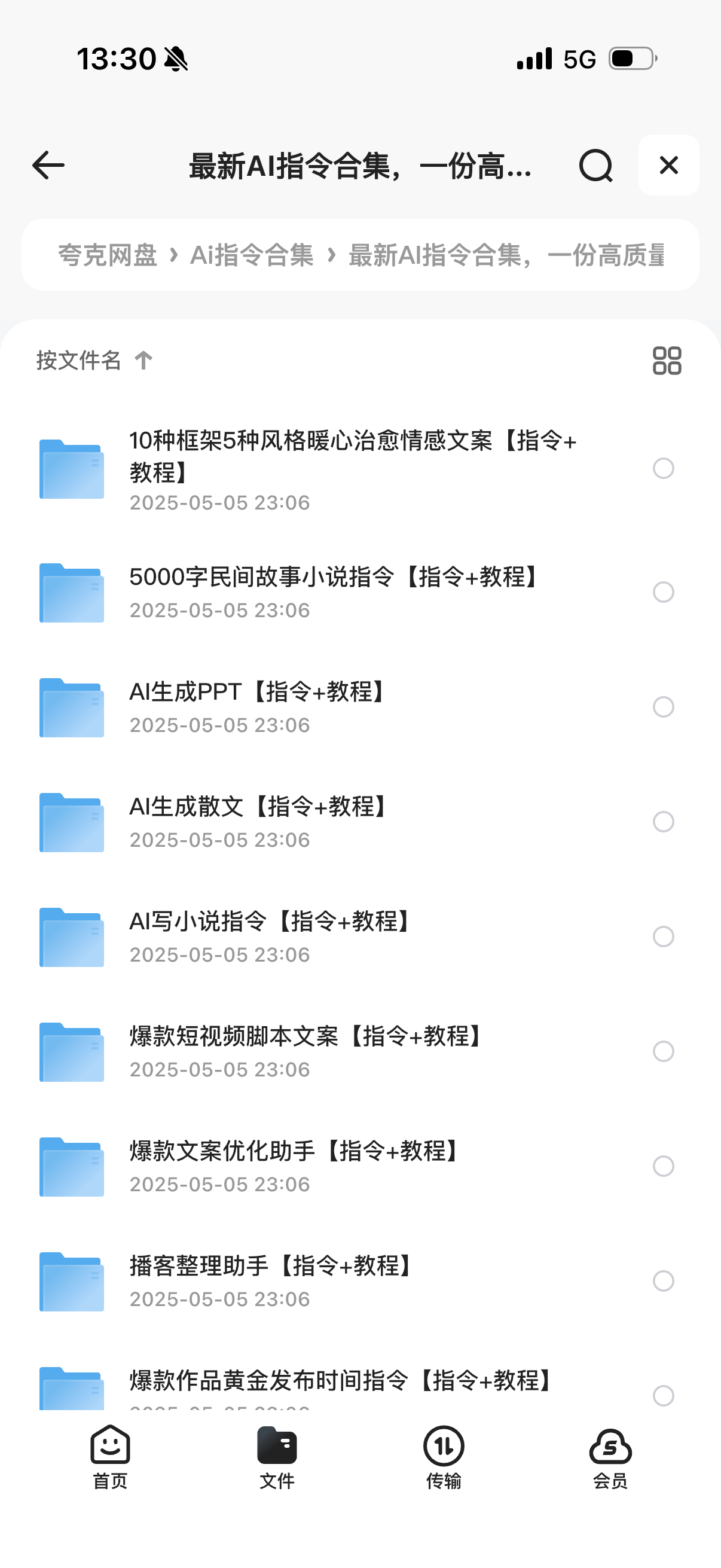This screenshot has height=1568, width=721.
Task: Switch to grid view layout
Action: click(x=667, y=361)
